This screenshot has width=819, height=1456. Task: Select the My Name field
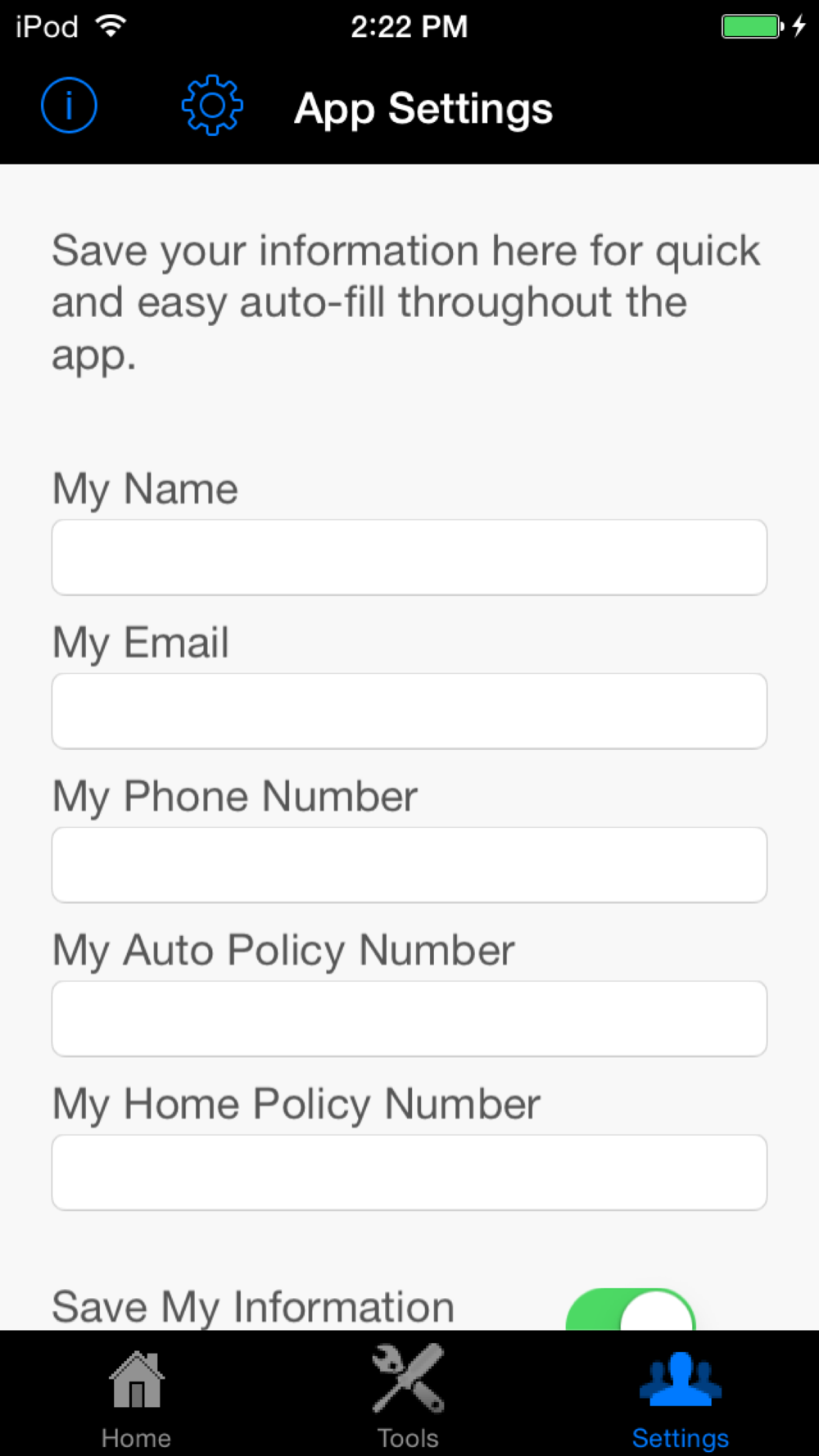[409, 557]
